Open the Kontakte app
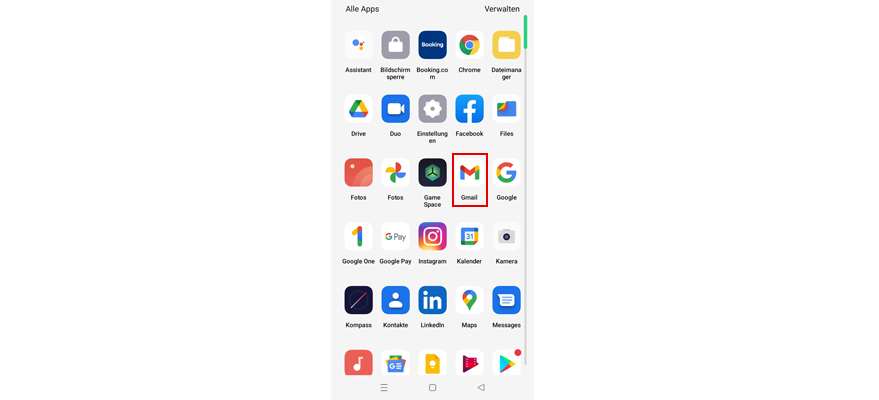This screenshot has height=400, width=879. point(395,301)
